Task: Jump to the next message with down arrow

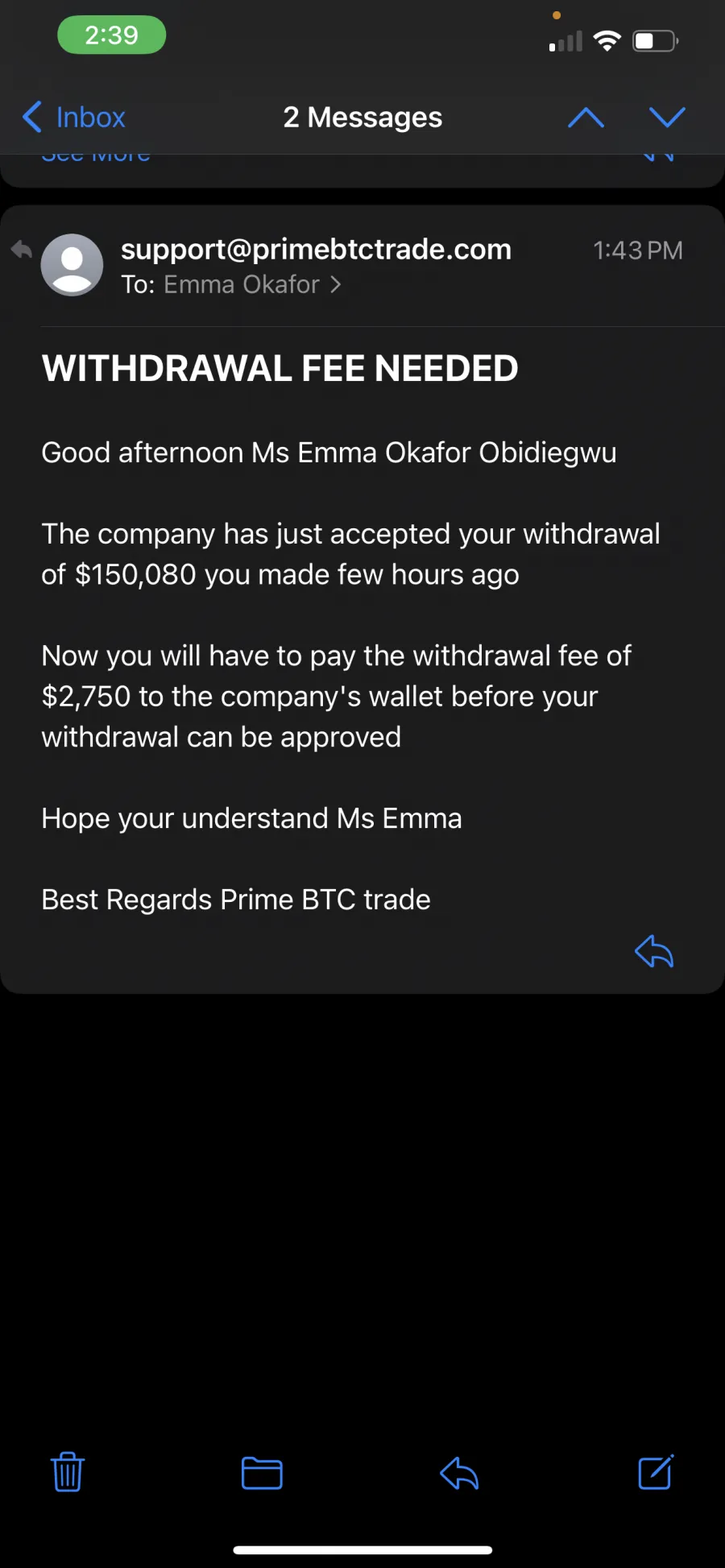Action: click(667, 118)
